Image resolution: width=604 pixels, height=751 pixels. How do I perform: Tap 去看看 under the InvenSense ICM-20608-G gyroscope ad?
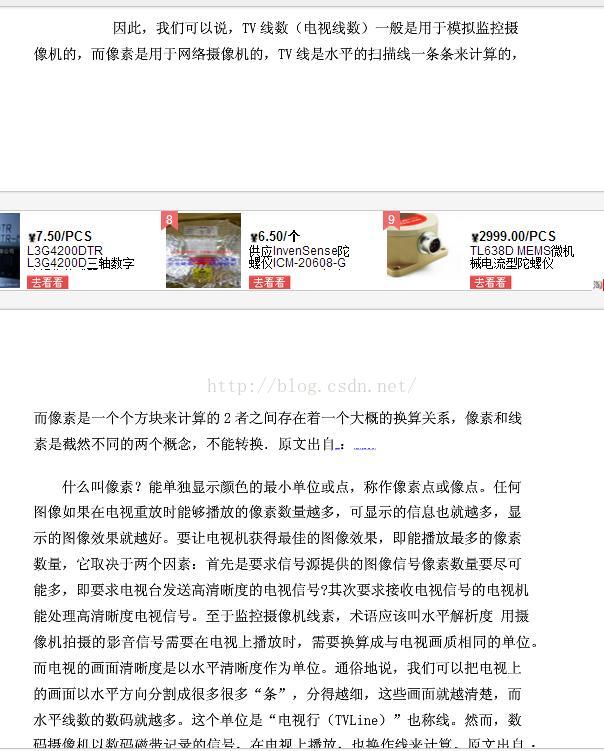pyautogui.click(x=269, y=283)
